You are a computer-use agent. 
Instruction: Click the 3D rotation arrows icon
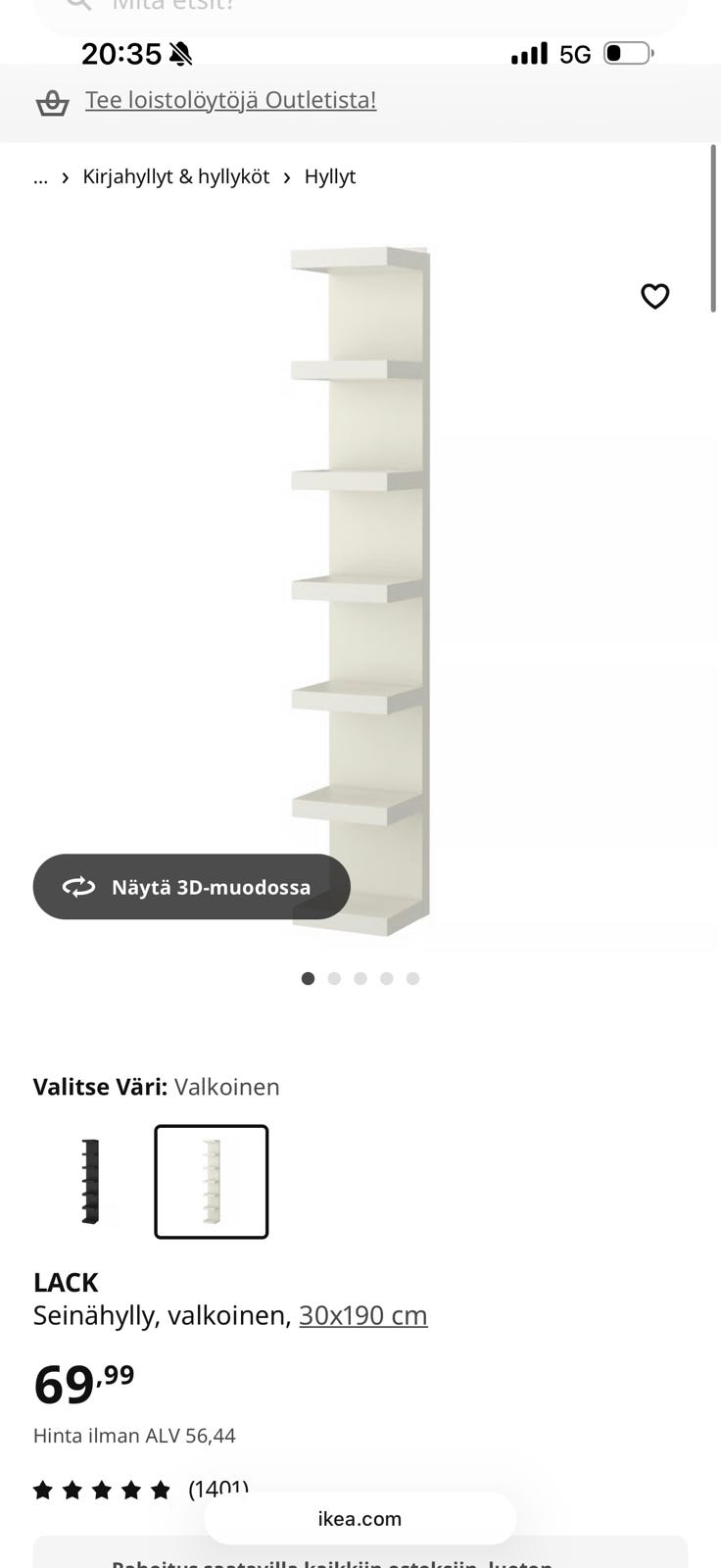pyautogui.click(x=80, y=887)
